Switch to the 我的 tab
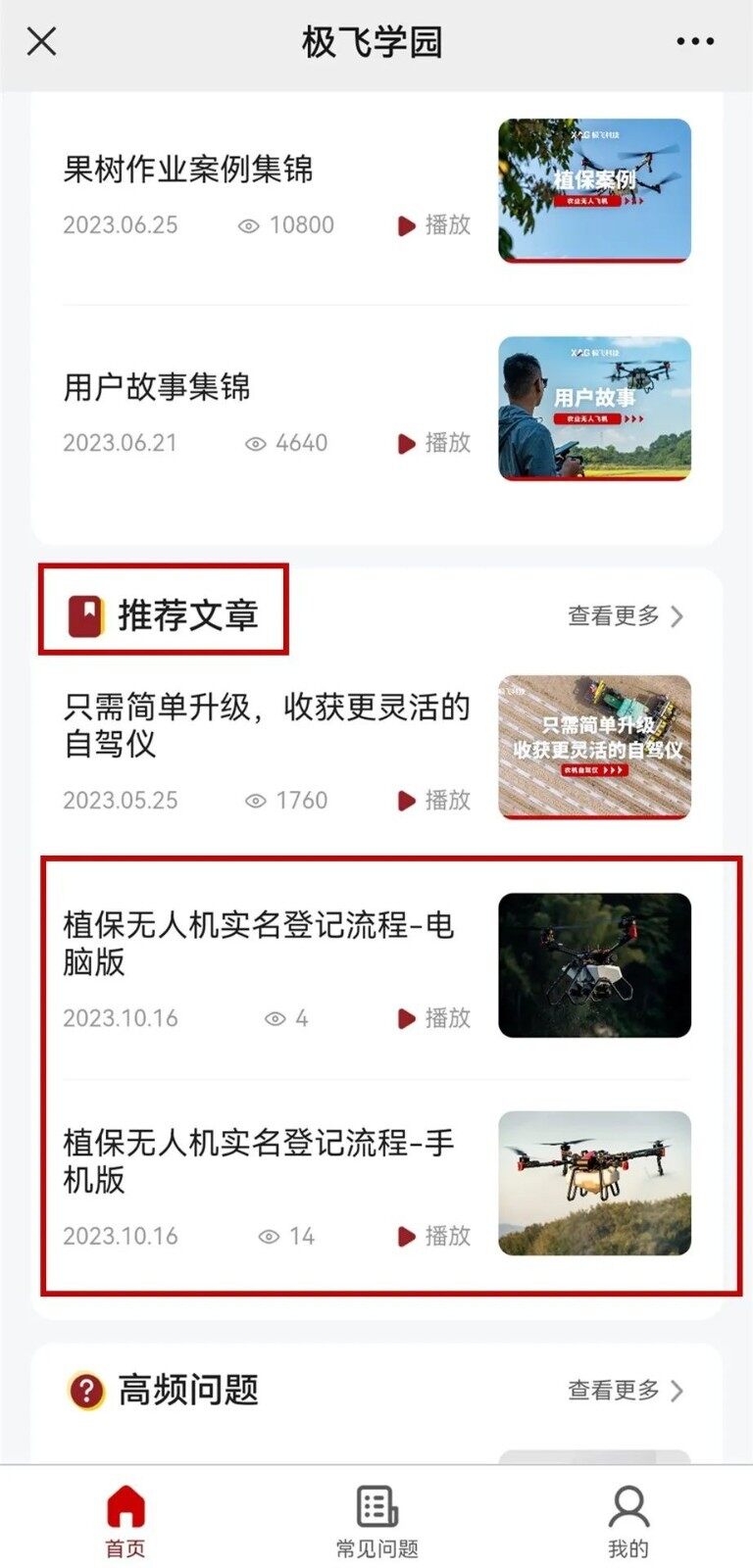Viewport: 753px width, 1568px height. (x=627, y=1520)
